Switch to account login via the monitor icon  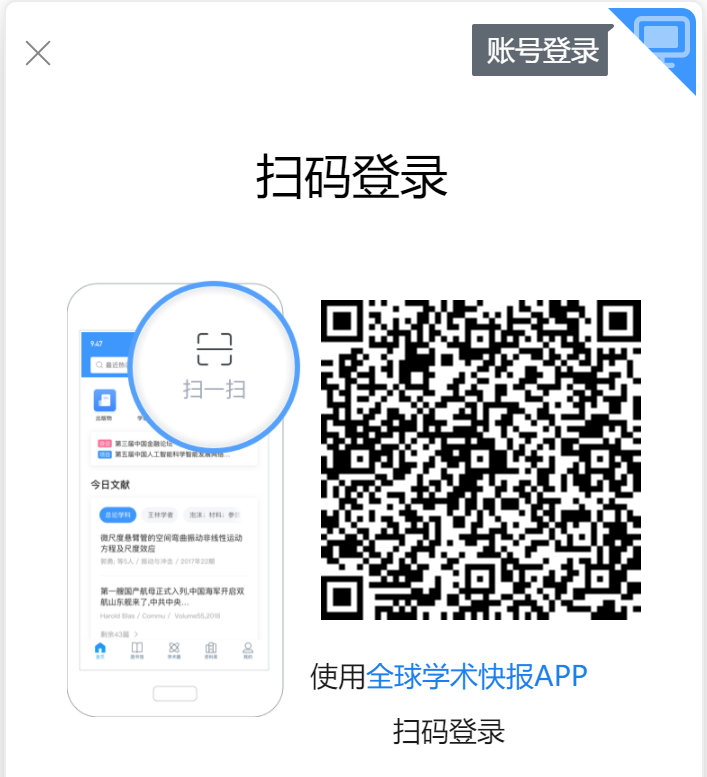[664, 42]
